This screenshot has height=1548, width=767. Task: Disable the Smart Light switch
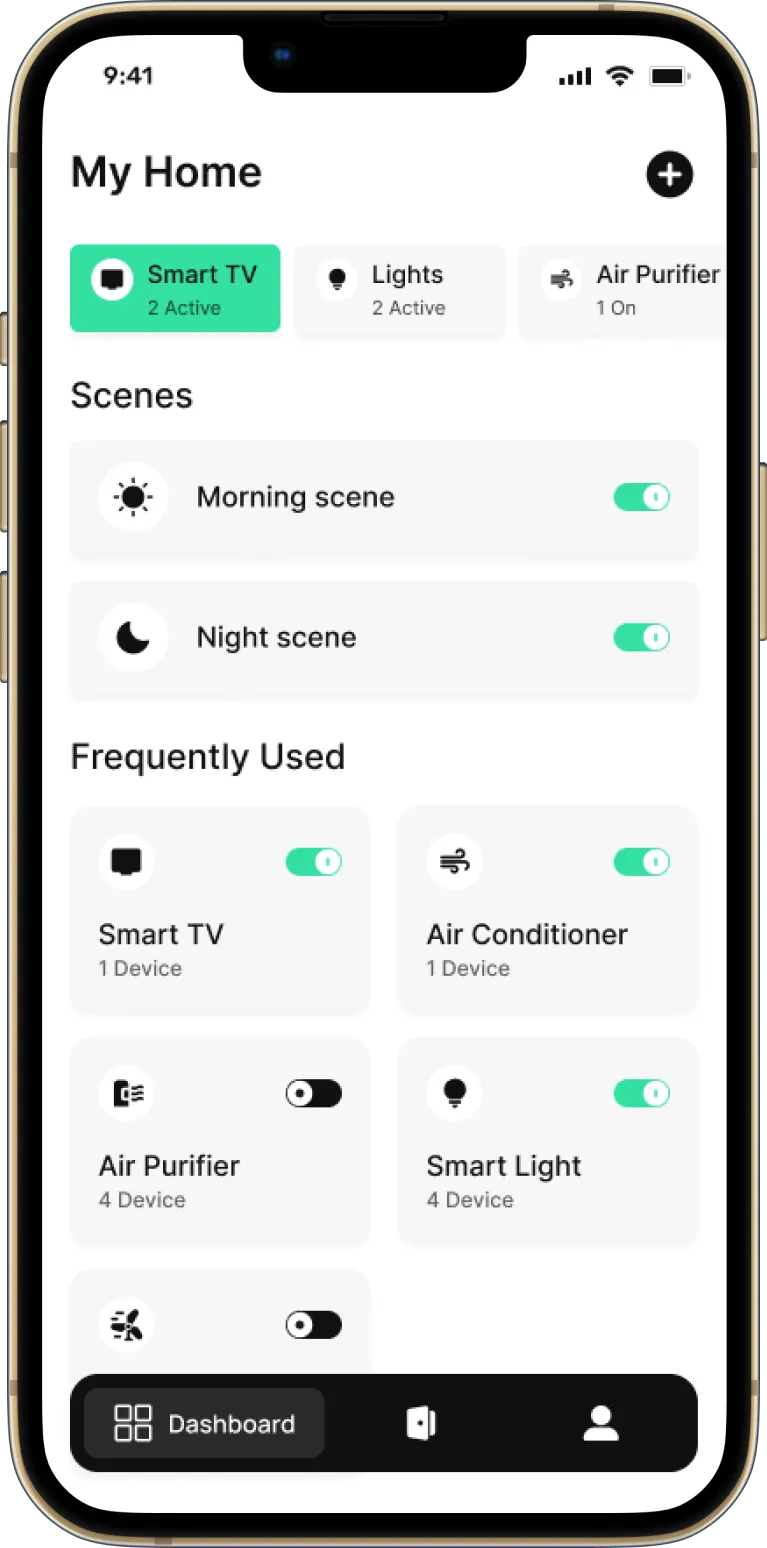coord(641,1094)
